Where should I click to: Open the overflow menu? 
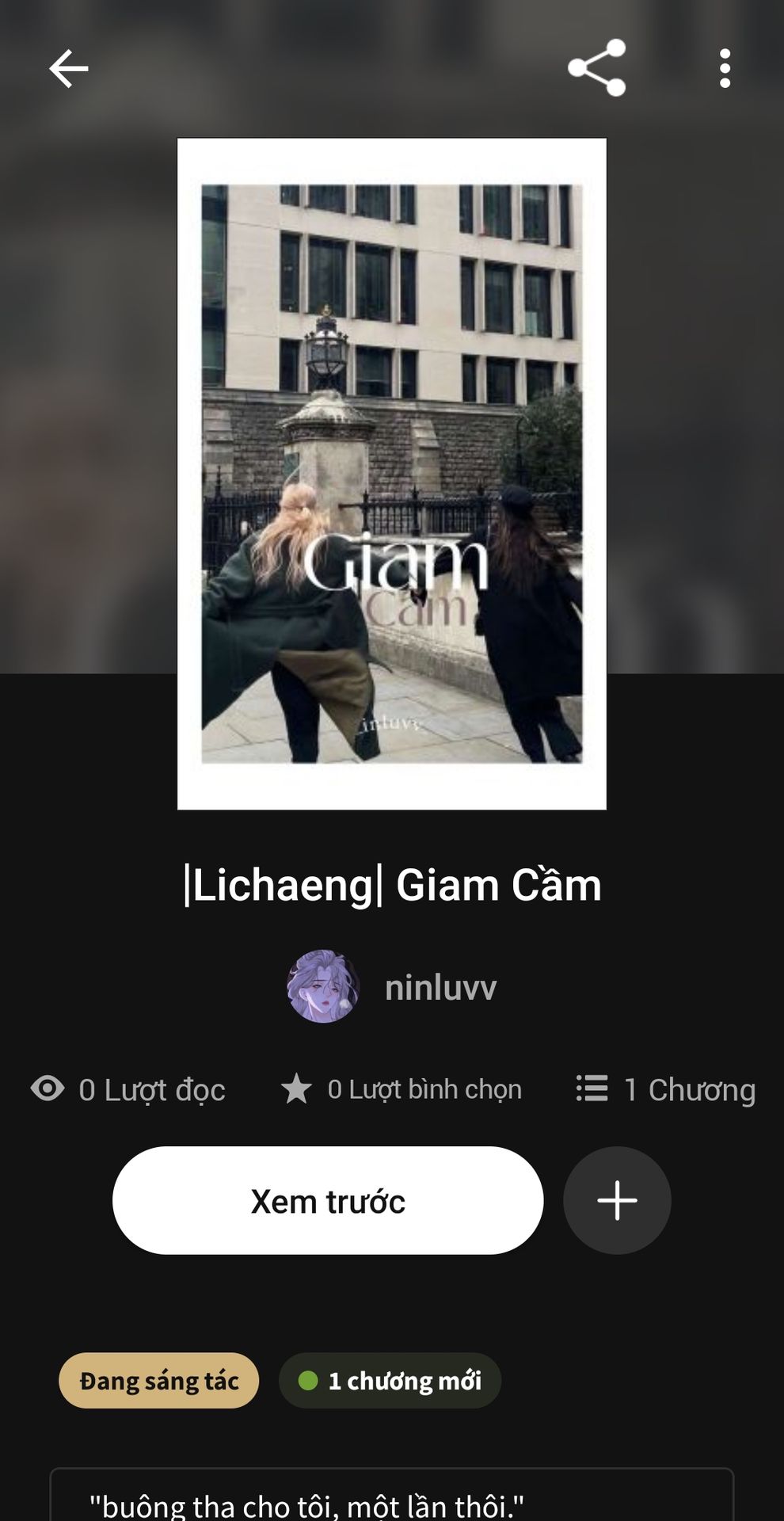pyautogui.click(x=724, y=68)
